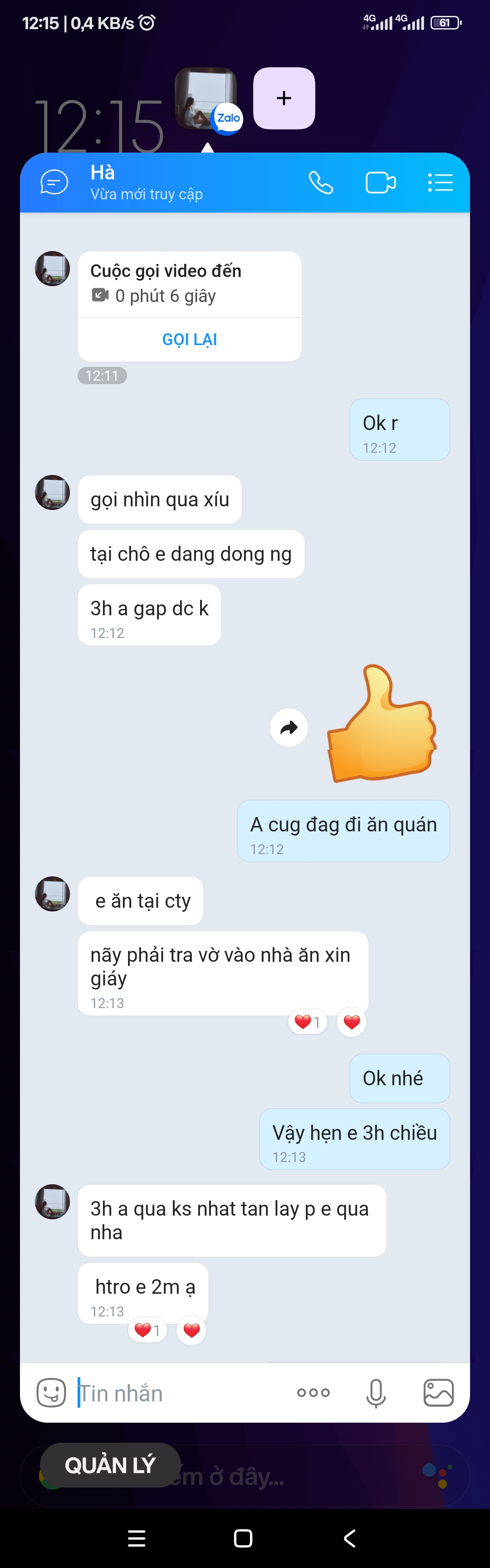Open more options three-dot menu
Image resolution: width=490 pixels, height=1568 pixels.
pos(313,1393)
